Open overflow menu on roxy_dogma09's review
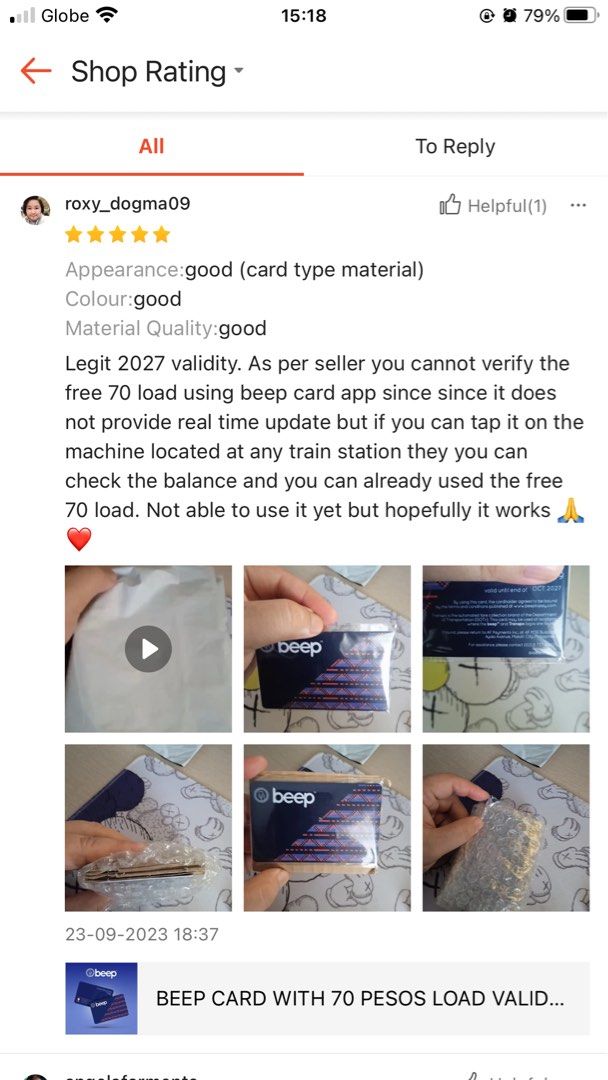Image resolution: width=608 pixels, height=1080 pixels. (x=577, y=206)
